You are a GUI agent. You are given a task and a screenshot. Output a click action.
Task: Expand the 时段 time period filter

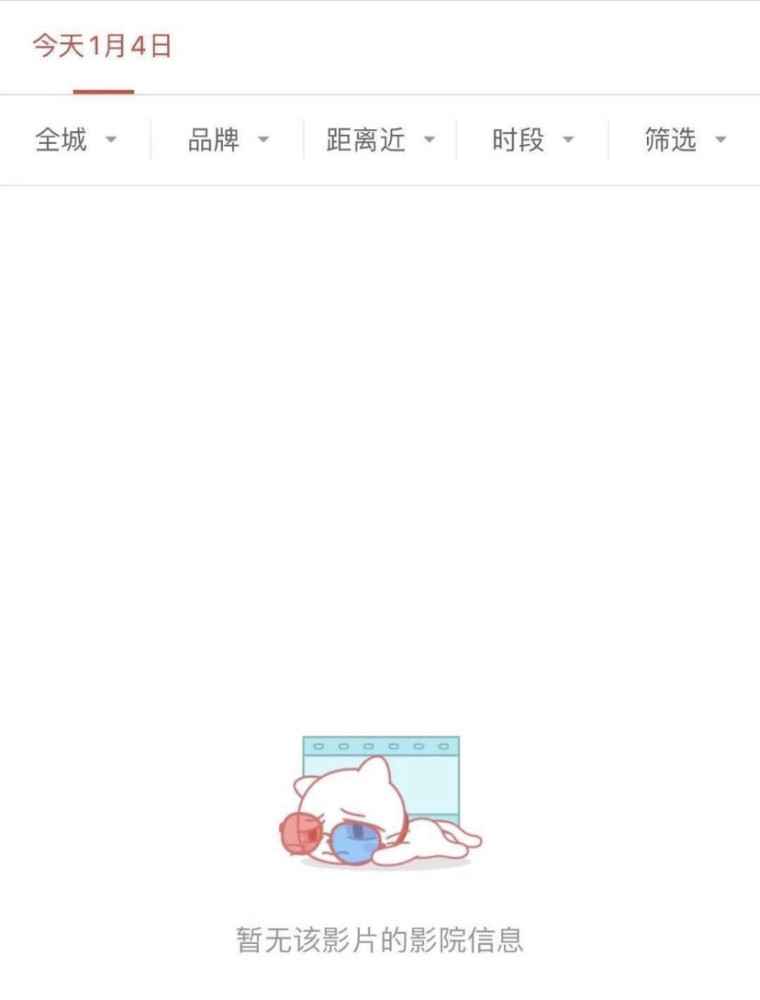532,140
